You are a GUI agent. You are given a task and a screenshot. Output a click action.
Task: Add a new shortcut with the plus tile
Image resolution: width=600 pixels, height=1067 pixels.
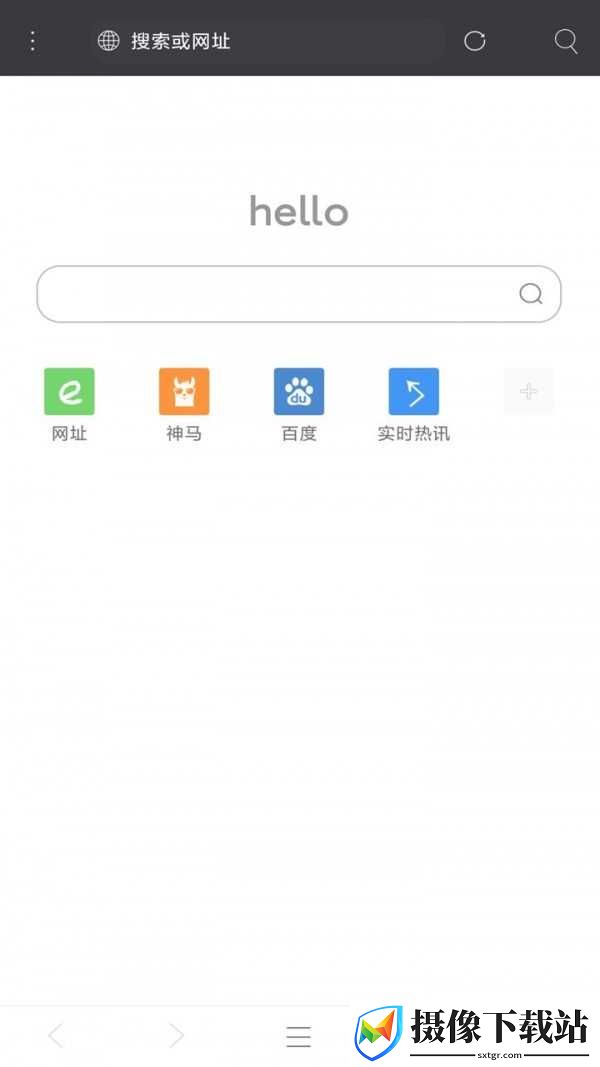(529, 391)
